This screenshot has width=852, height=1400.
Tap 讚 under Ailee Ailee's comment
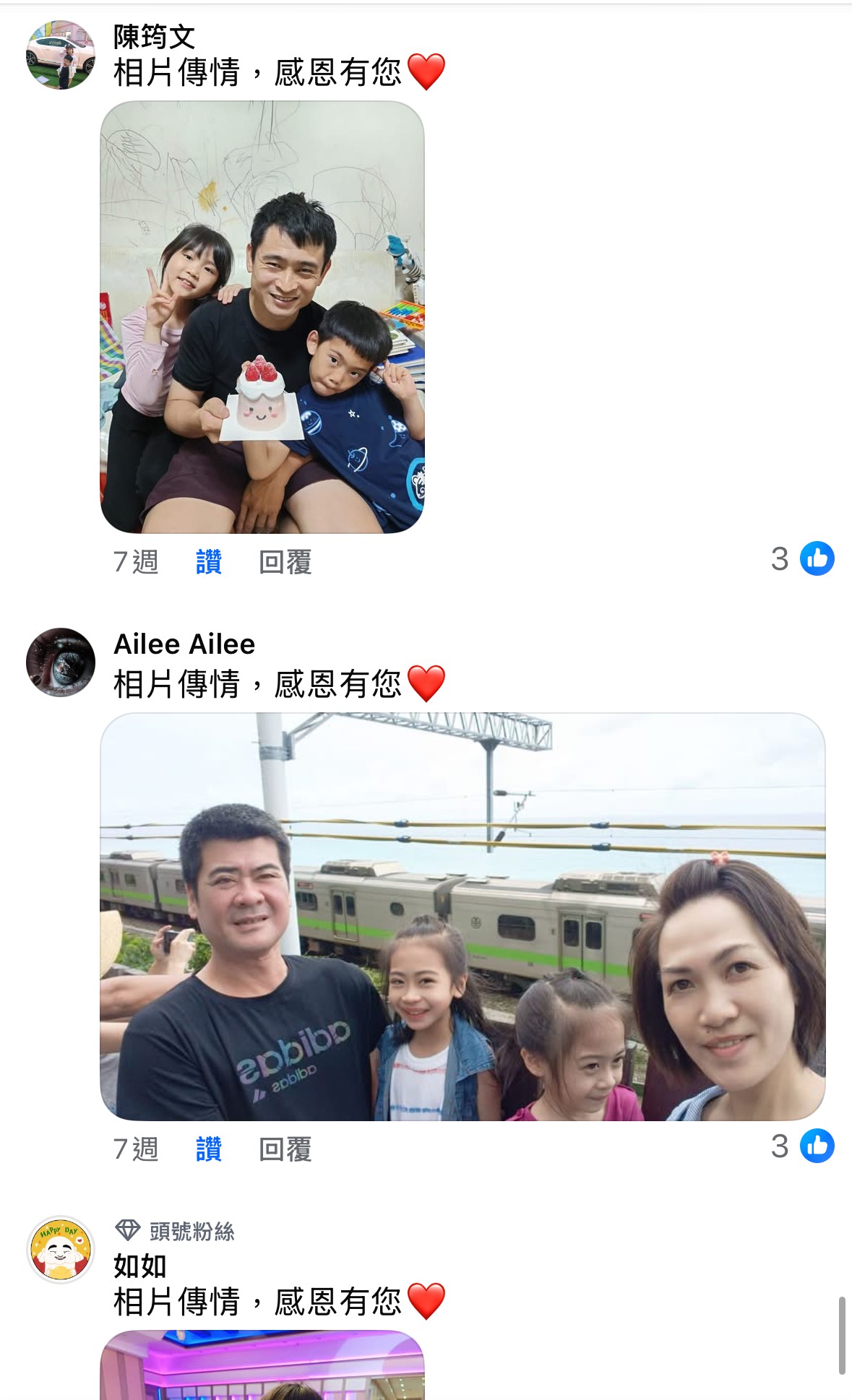[208, 1149]
